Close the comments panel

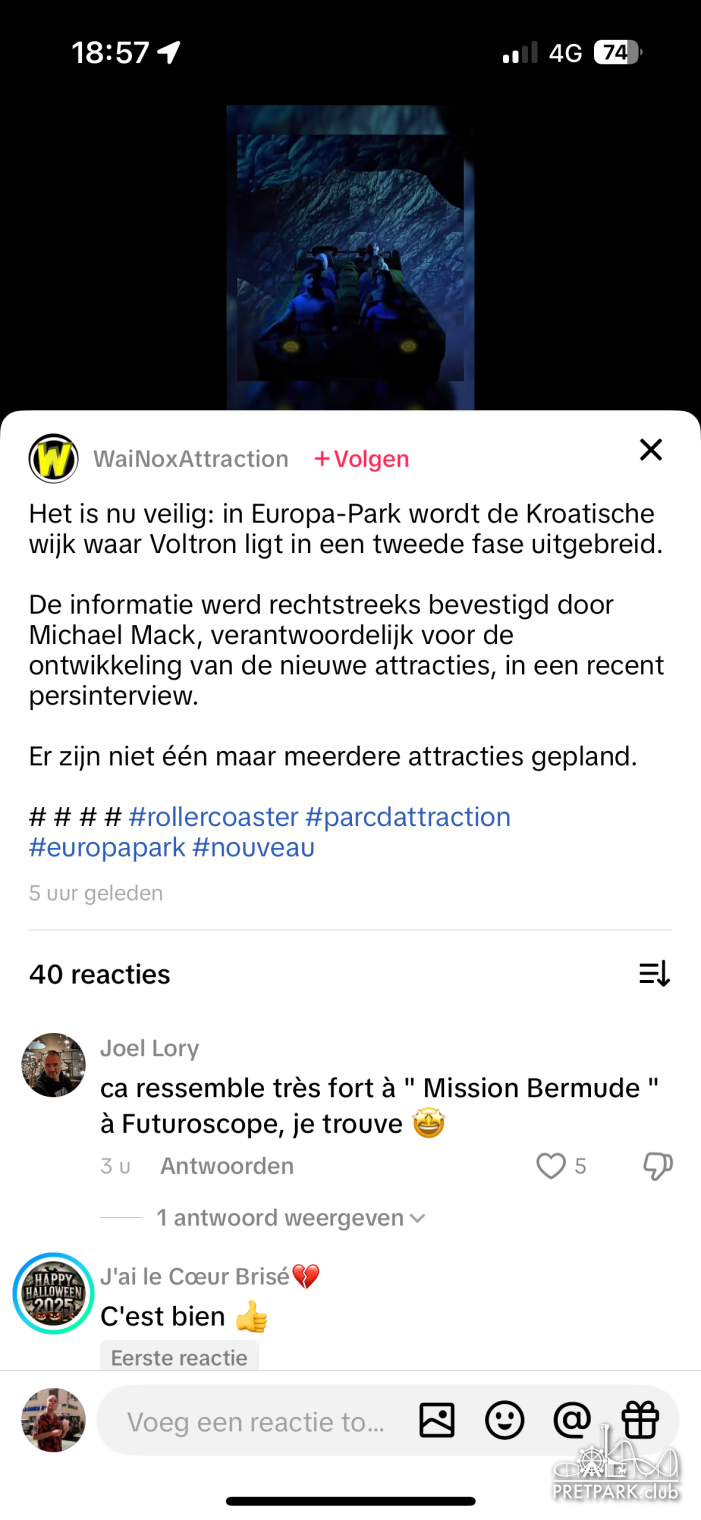[651, 450]
